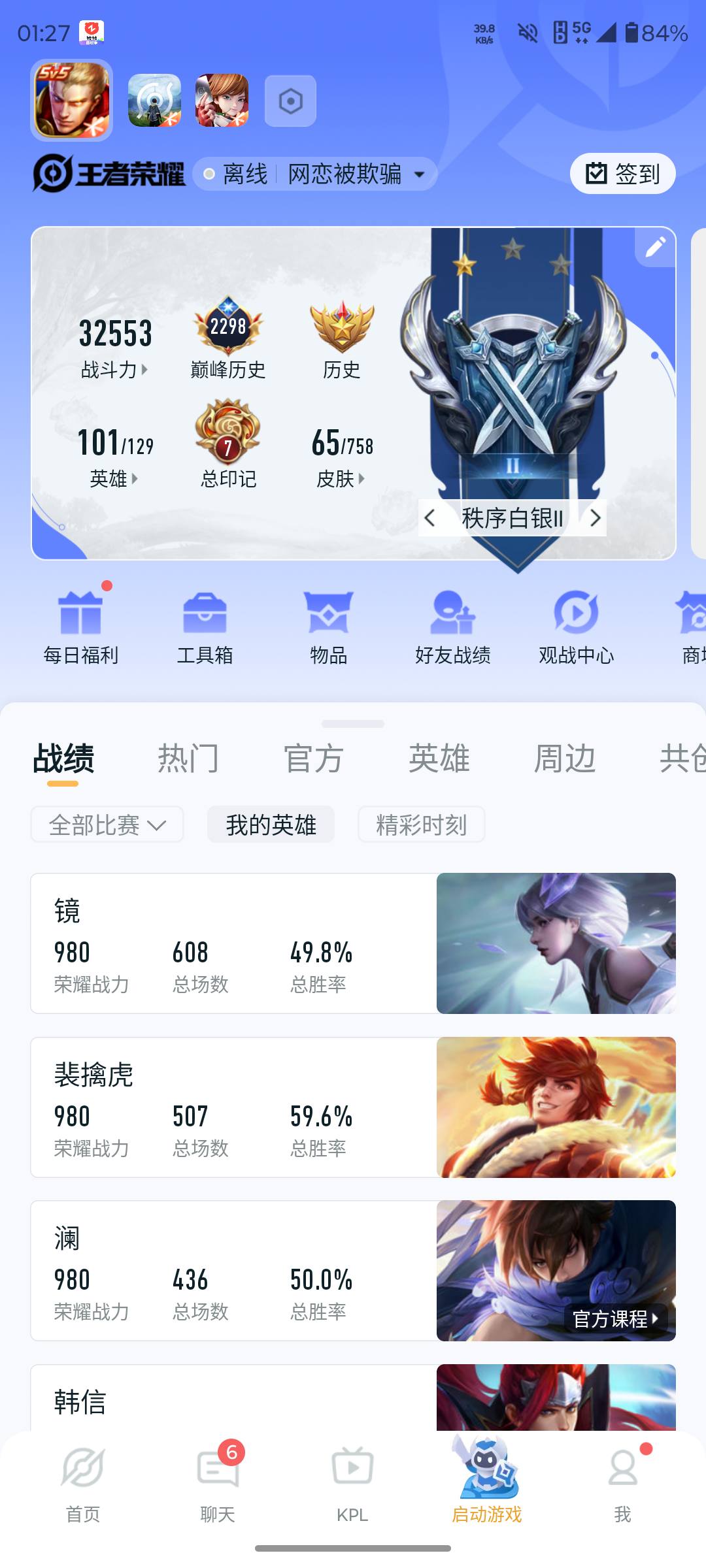Switch to the 热门 tab
Viewport: 706px width, 1568px height.
pos(188,757)
